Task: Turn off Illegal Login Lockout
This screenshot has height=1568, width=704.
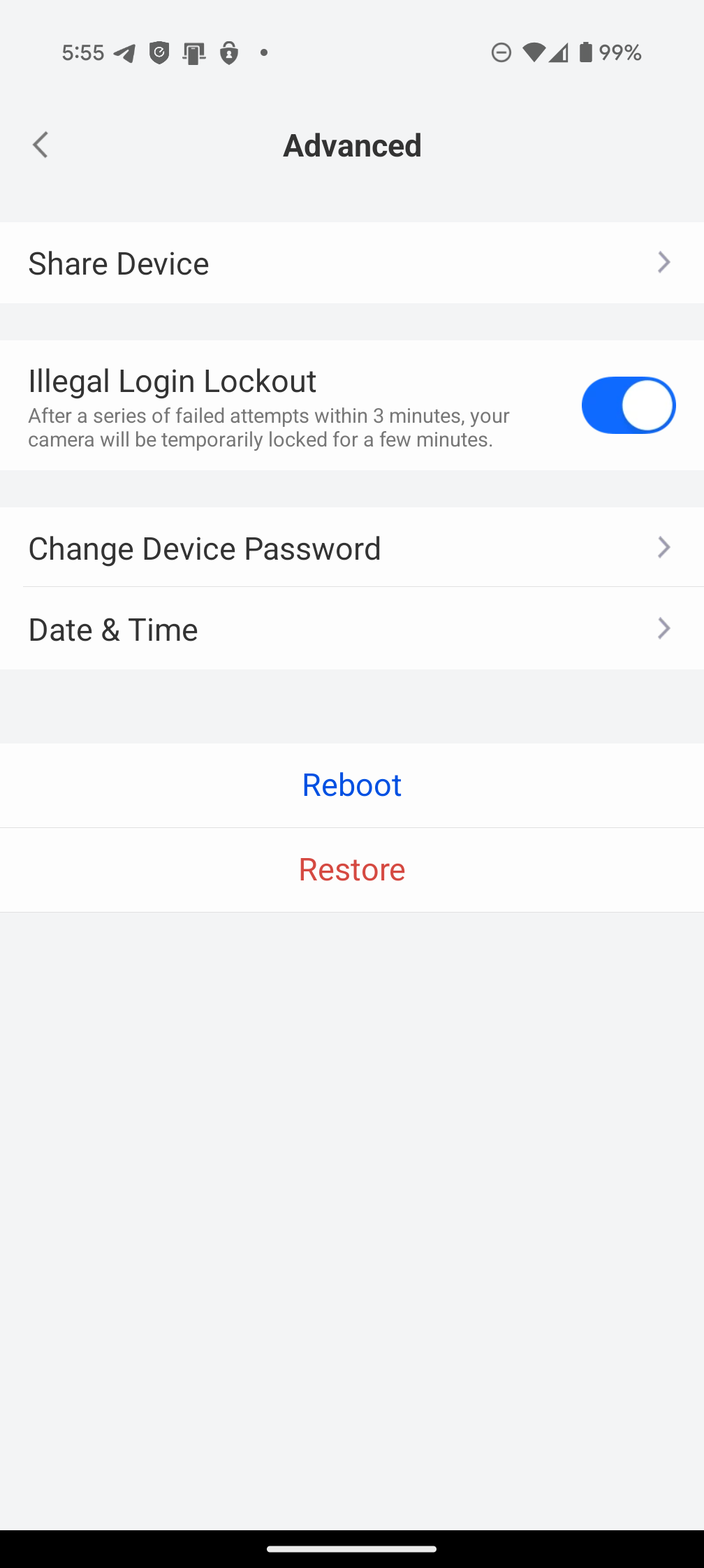Action: pyautogui.click(x=628, y=405)
